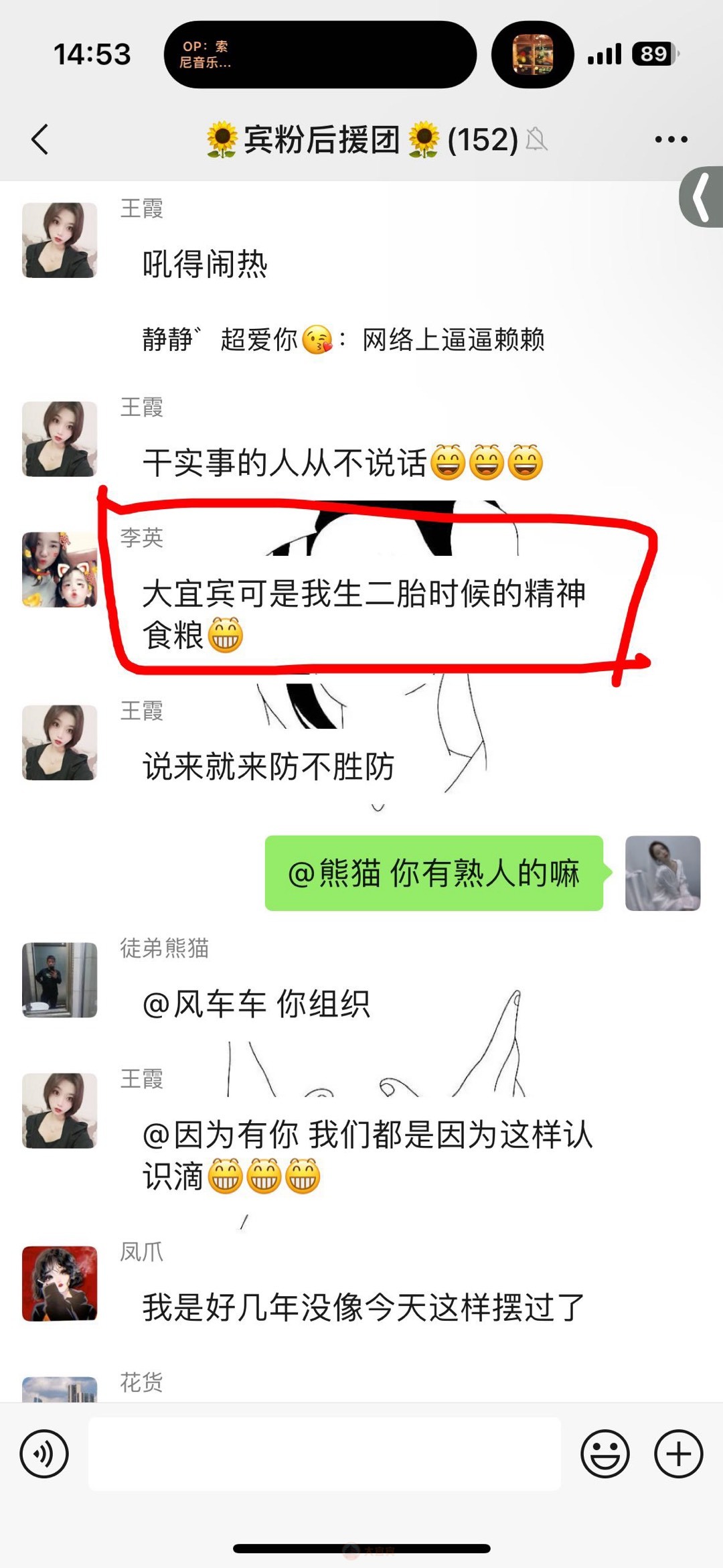Open the Dynamic Island music activity
The width and height of the screenshot is (723, 1568).
pyautogui.click(x=320, y=54)
